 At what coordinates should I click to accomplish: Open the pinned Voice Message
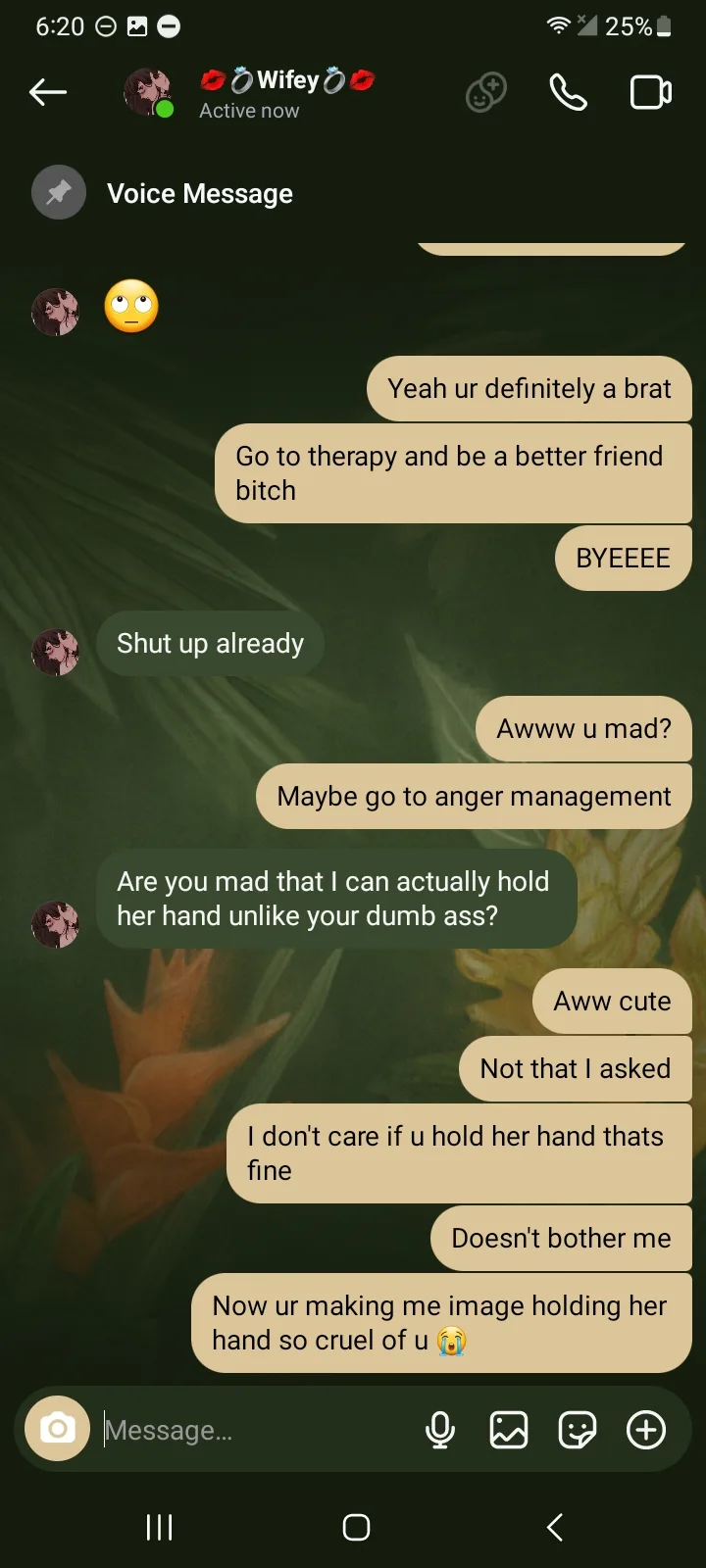pos(199,193)
